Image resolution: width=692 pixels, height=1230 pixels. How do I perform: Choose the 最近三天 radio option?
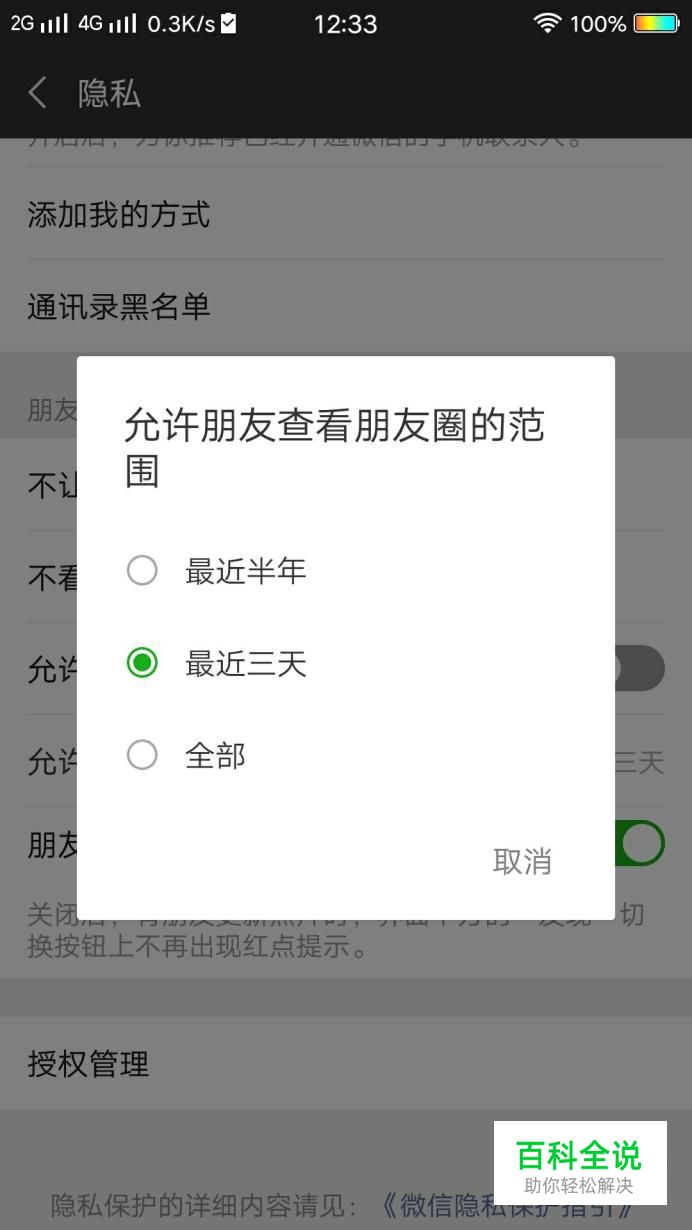pos(345,663)
